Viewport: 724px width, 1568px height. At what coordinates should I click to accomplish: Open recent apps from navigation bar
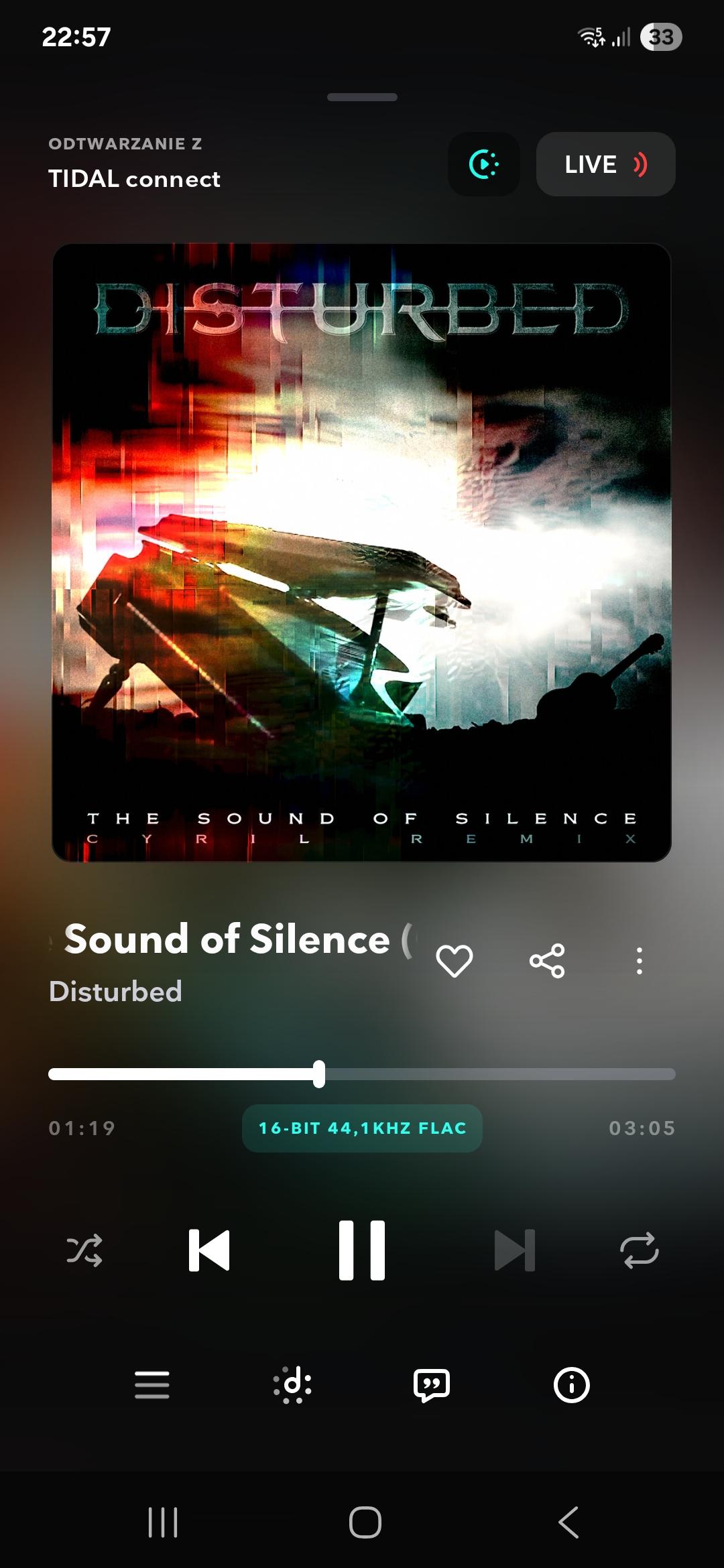tap(162, 1522)
